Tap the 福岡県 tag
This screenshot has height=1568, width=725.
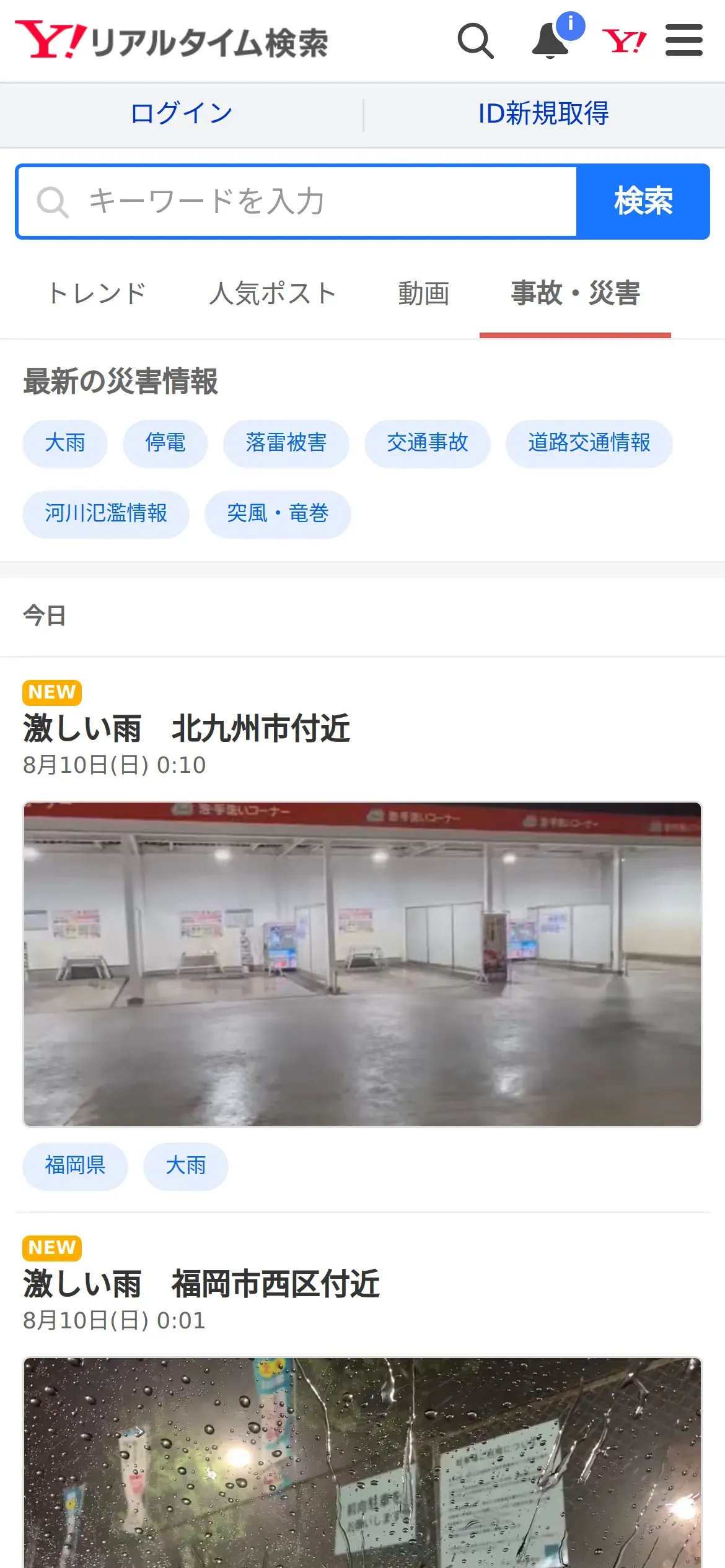pos(76,1166)
